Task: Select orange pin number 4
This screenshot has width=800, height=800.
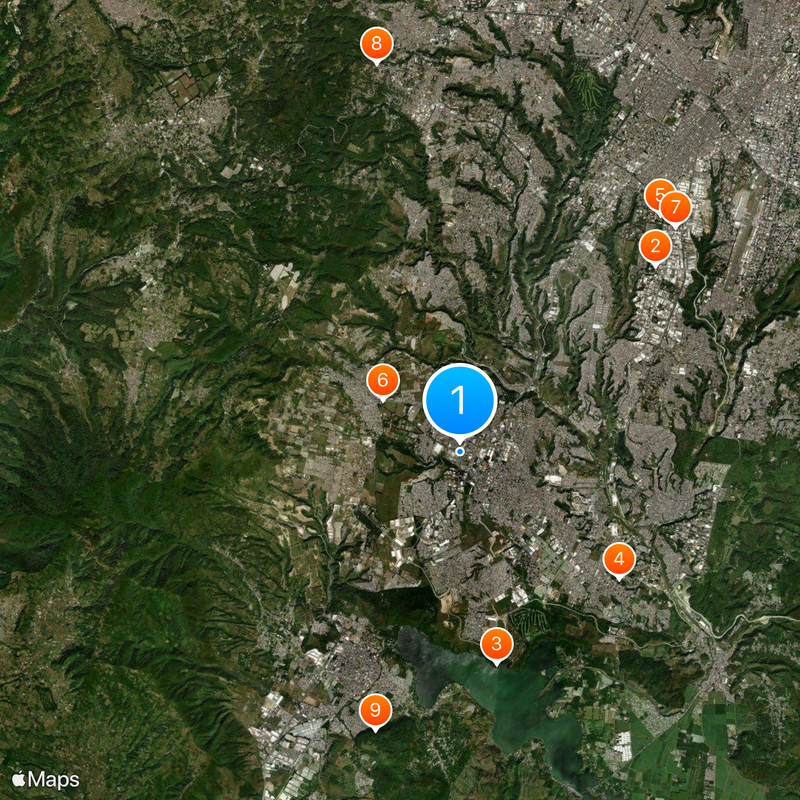Action: (619, 558)
